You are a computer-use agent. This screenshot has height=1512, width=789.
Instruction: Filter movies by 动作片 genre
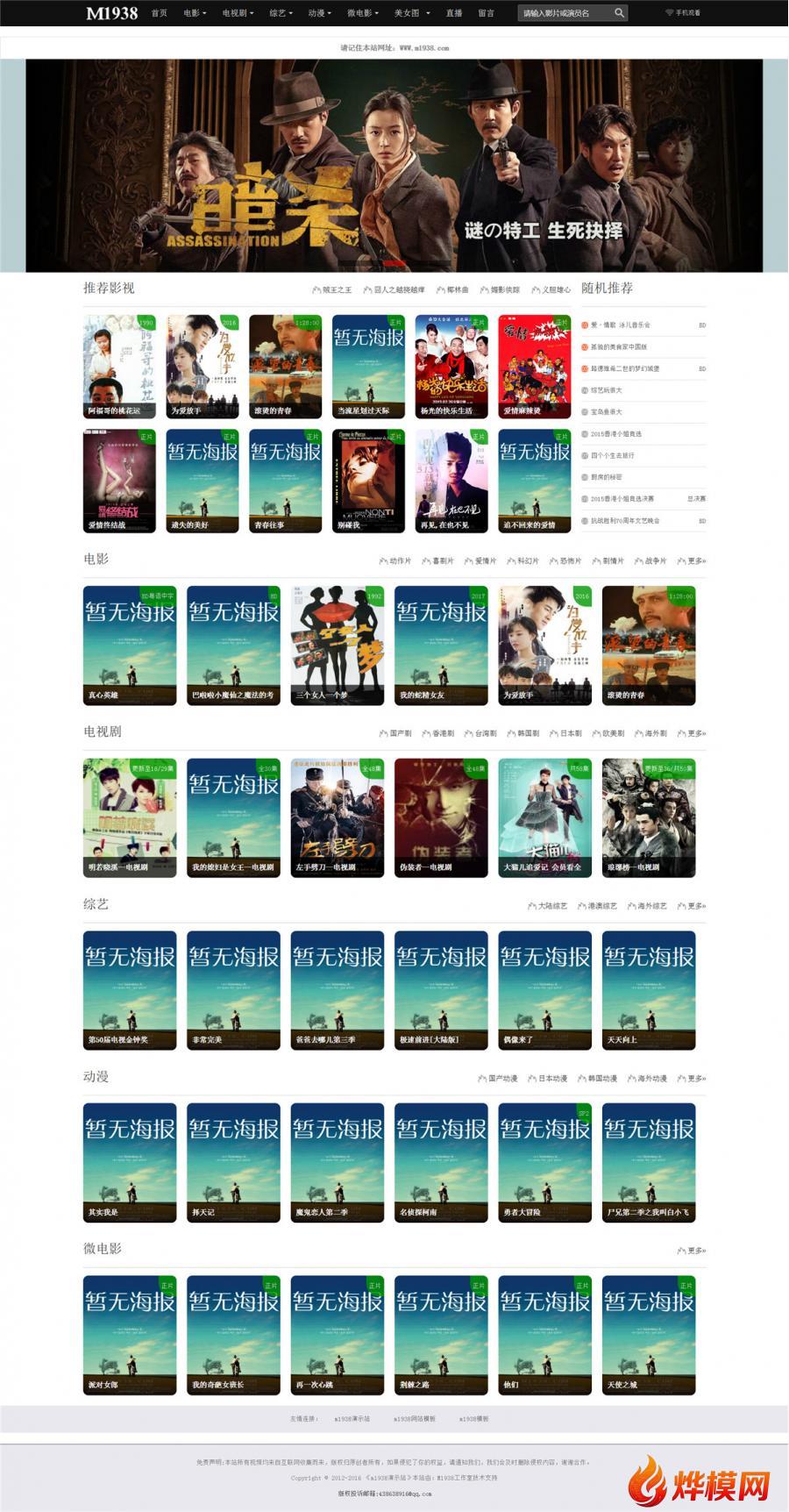[395, 560]
